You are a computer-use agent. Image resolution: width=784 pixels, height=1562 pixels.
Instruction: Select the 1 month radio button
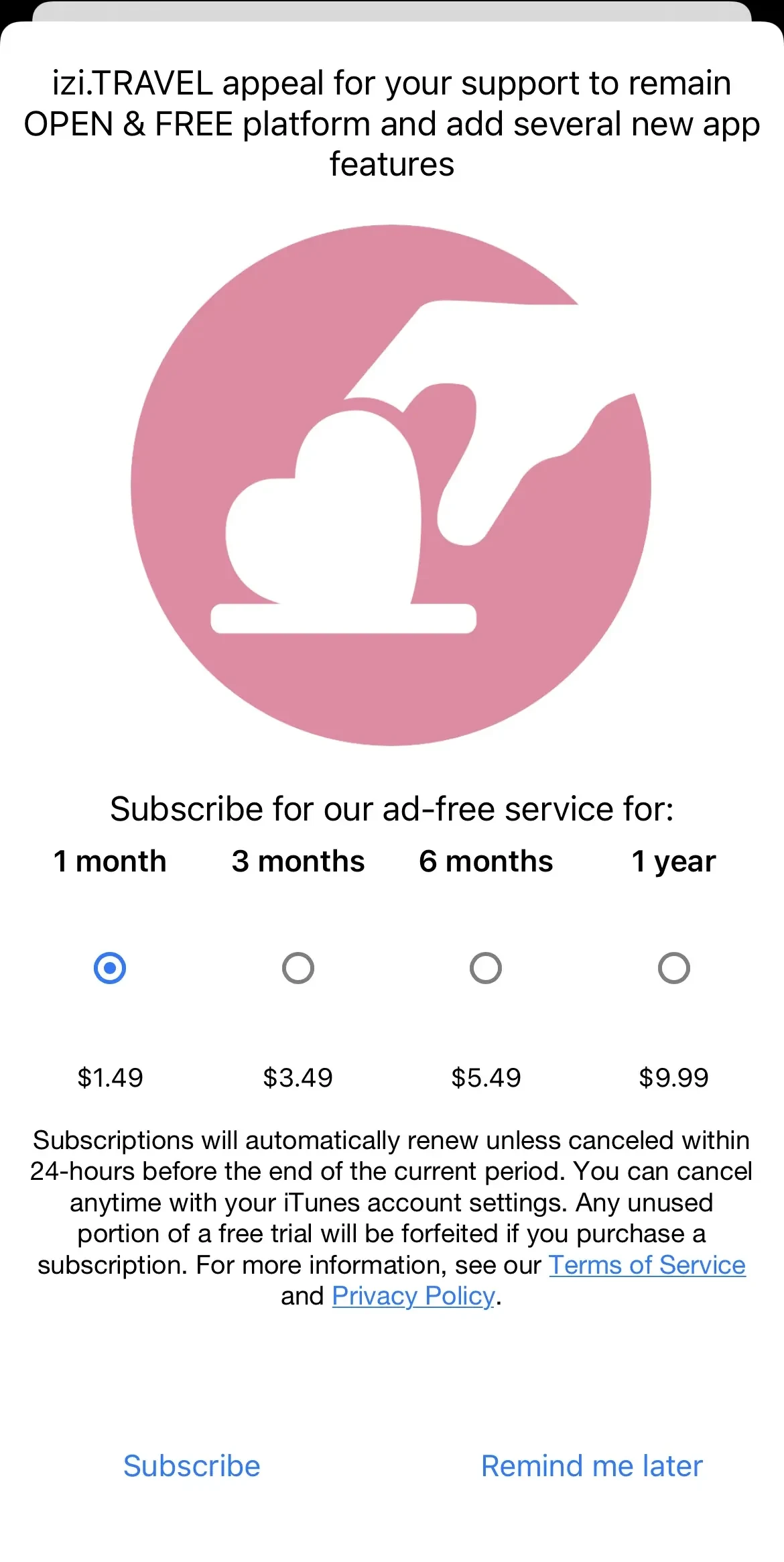point(110,968)
